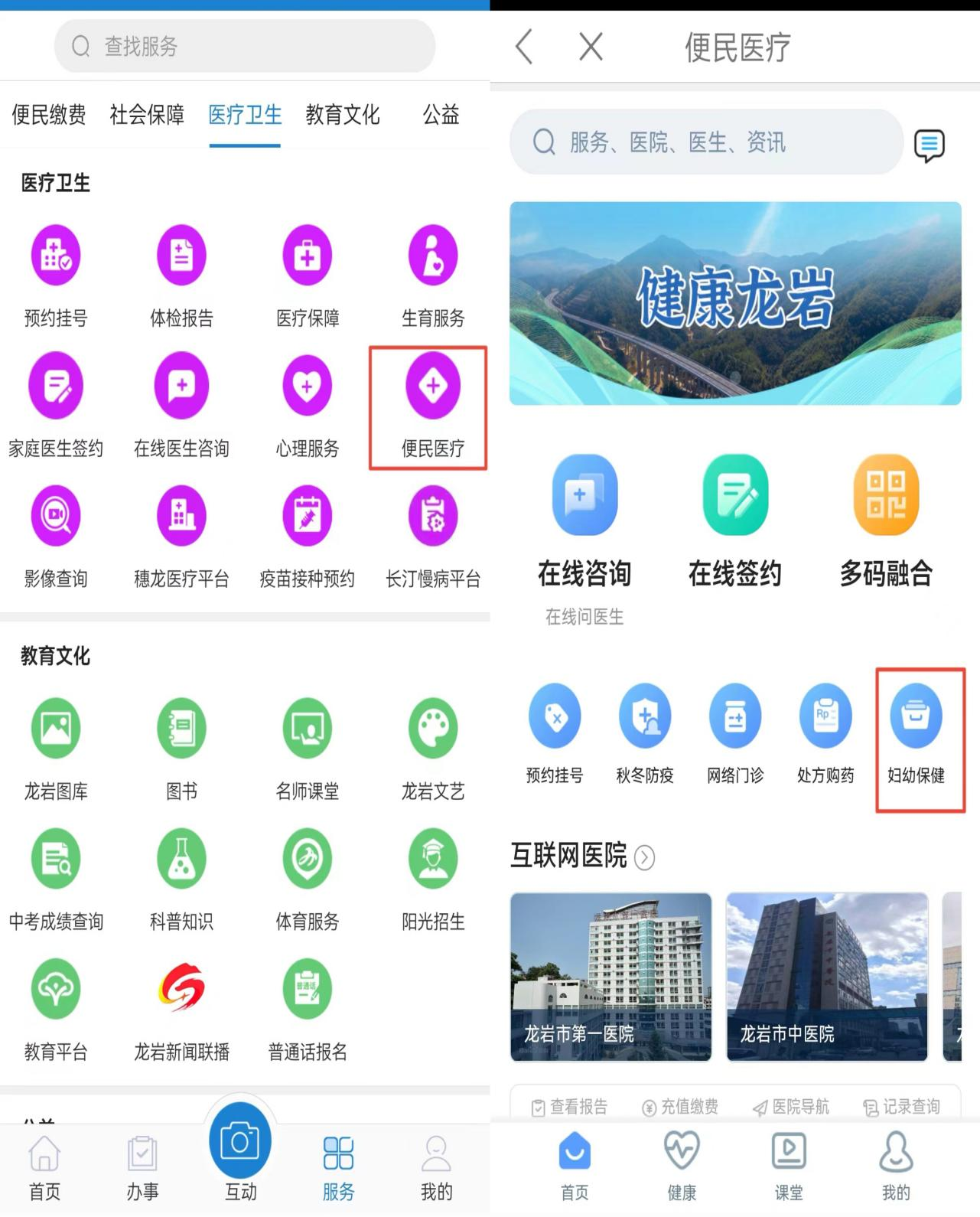Open 在线咨询 to ask a doctor
This screenshot has height=1217, width=980.
pos(584,520)
